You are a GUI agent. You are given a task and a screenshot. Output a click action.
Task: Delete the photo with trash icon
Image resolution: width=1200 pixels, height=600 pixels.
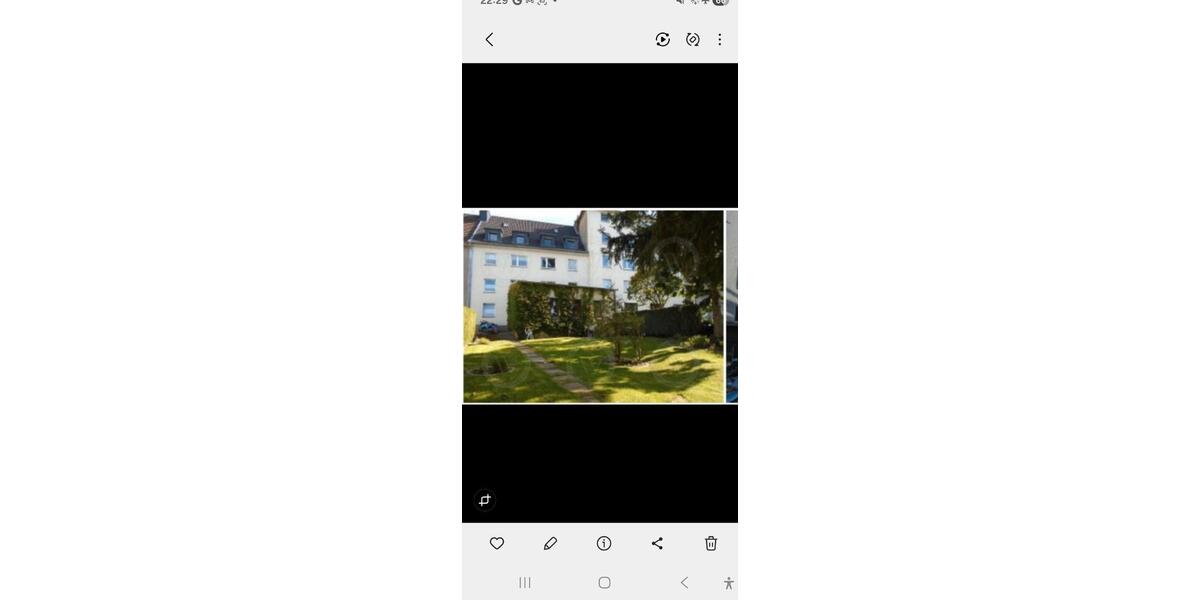tap(711, 543)
